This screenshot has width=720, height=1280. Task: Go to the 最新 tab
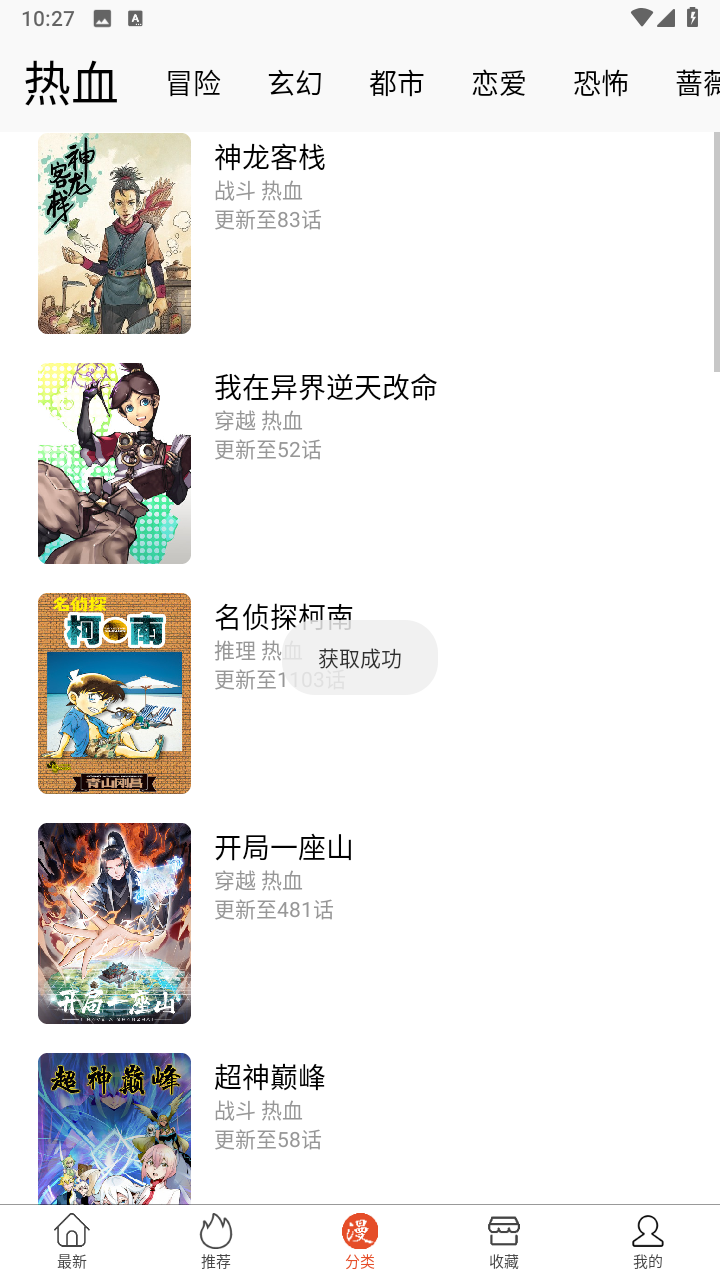(72, 1242)
